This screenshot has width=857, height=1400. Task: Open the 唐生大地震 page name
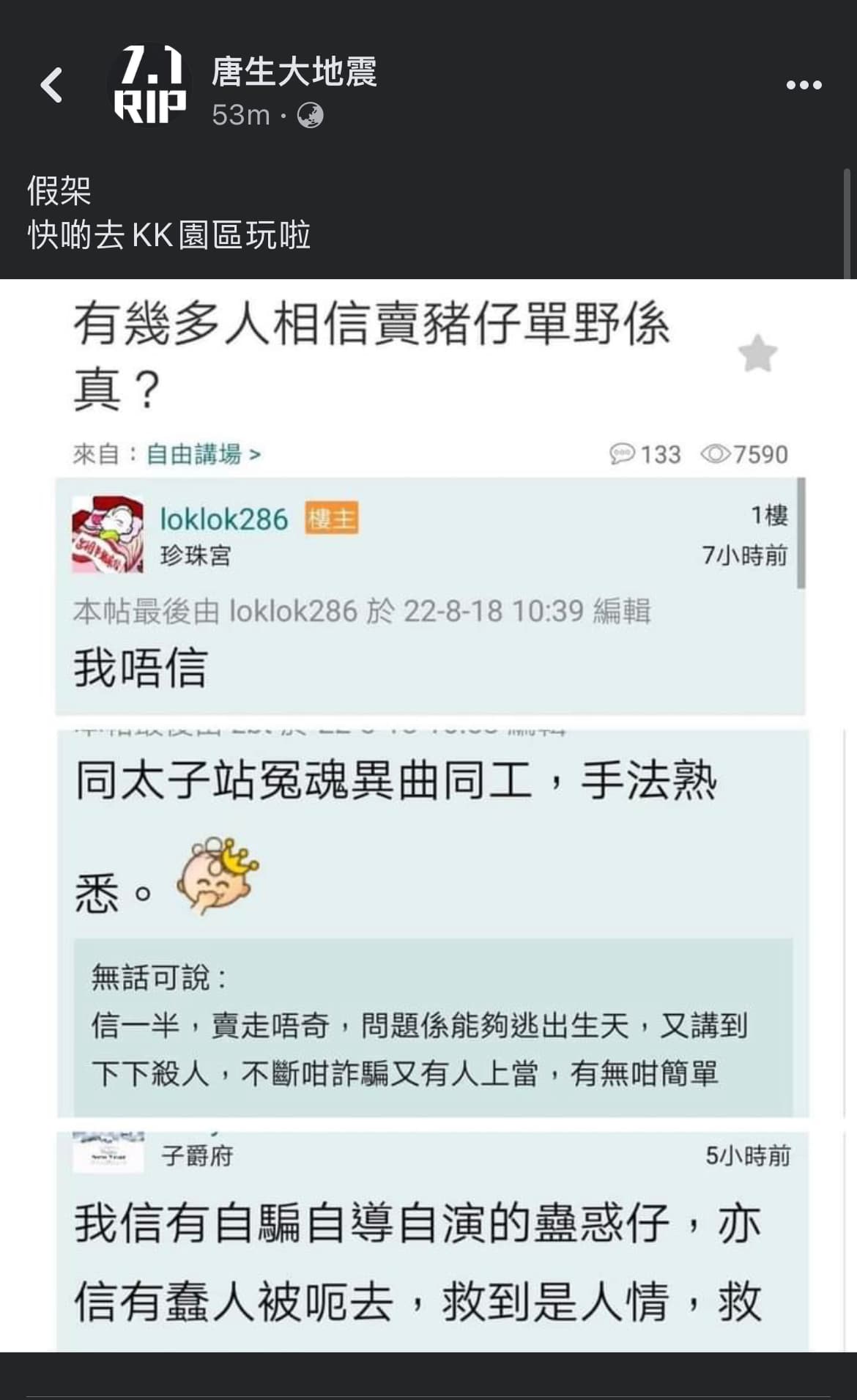click(294, 72)
